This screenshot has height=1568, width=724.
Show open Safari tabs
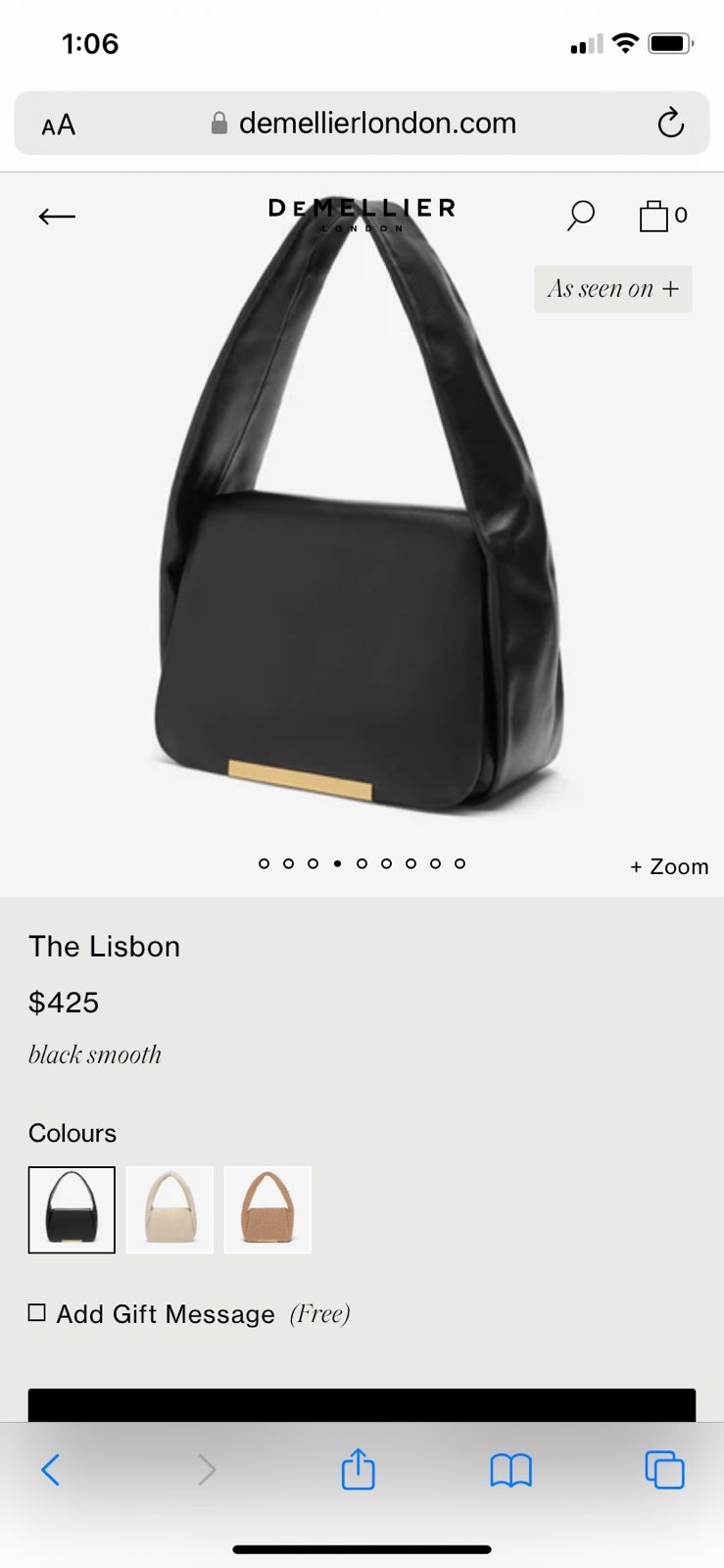(x=664, y=1470)
